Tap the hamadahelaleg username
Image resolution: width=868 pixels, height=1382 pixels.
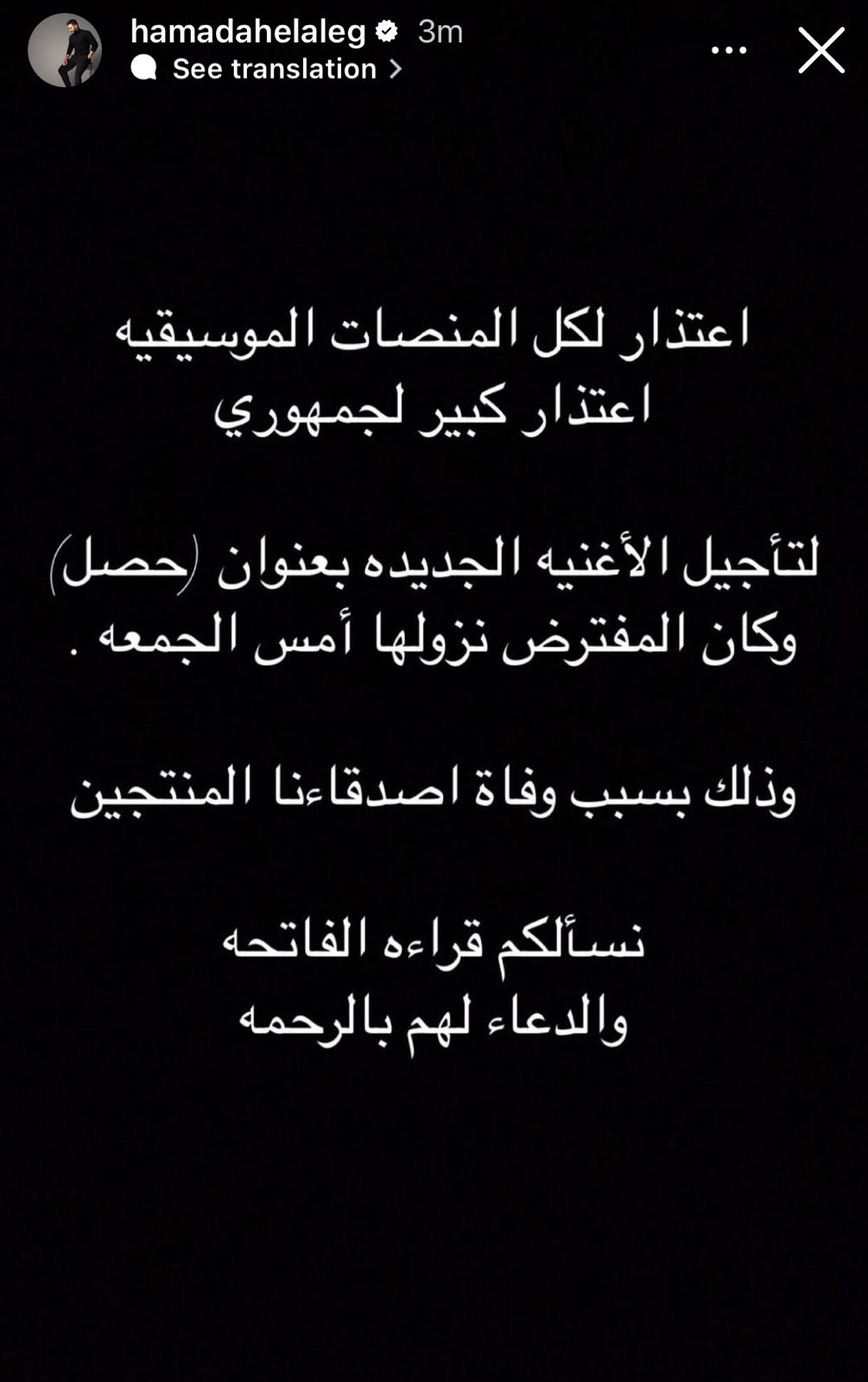(x=248, y=31)
